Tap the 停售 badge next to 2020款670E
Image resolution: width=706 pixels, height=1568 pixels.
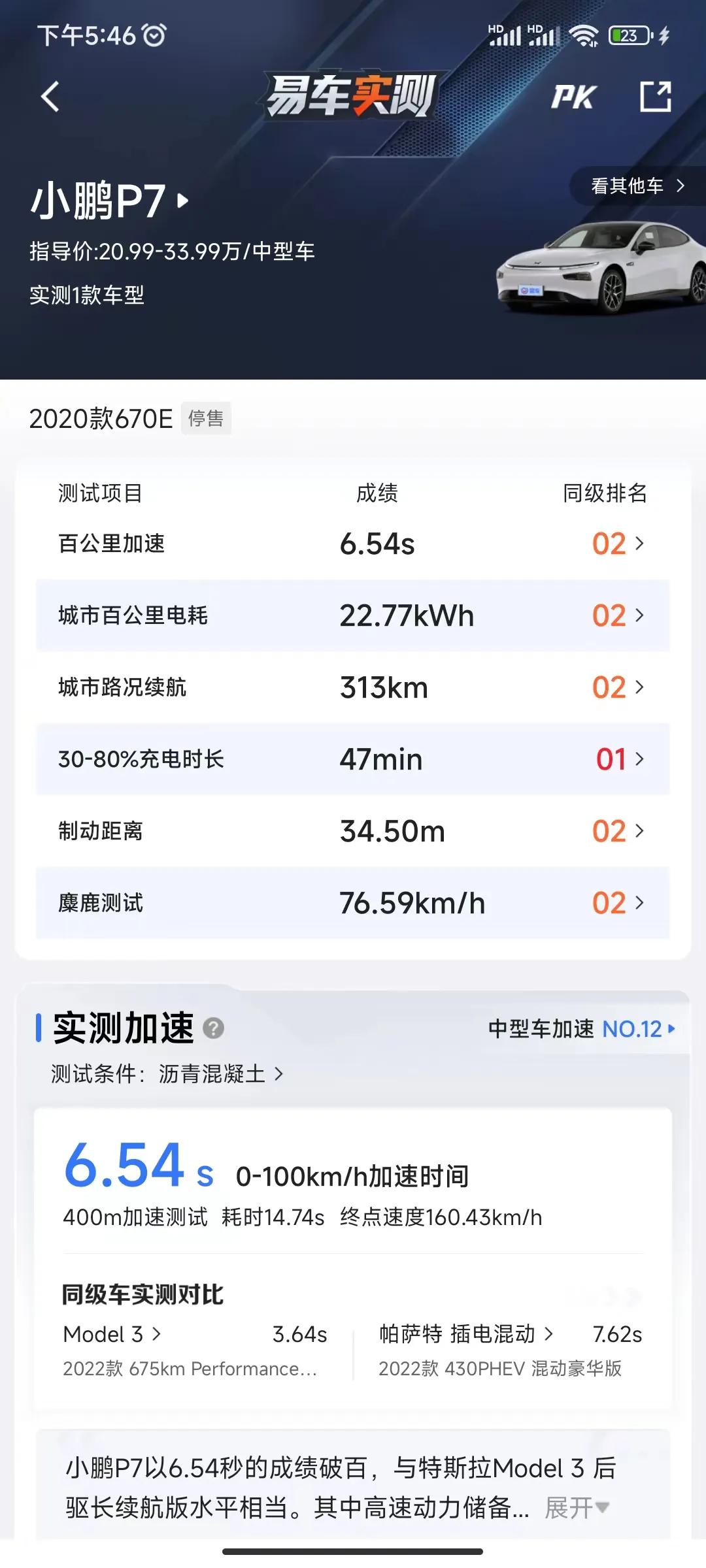[x=206, y=419]
